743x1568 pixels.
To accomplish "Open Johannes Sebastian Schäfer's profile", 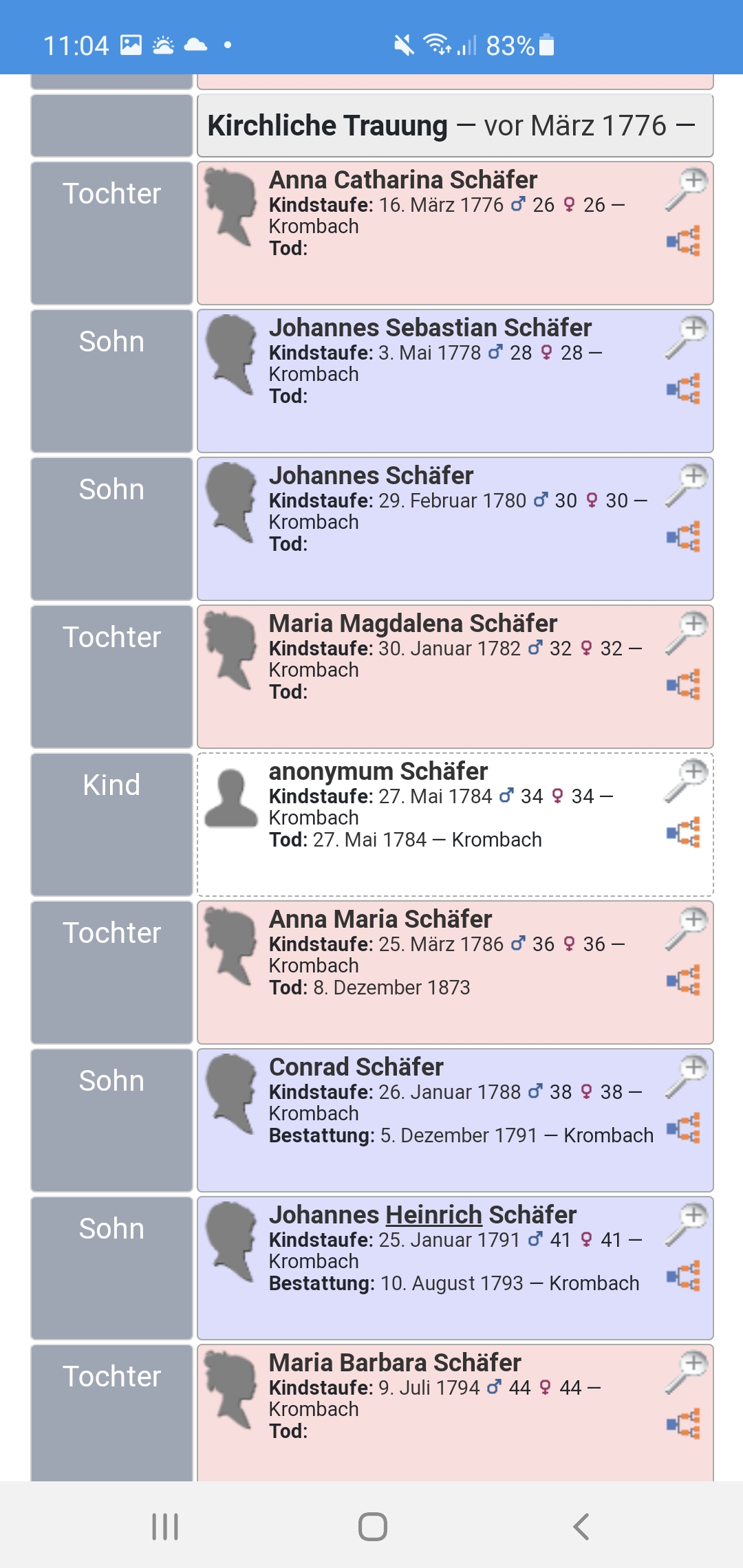I will [430, 328].
